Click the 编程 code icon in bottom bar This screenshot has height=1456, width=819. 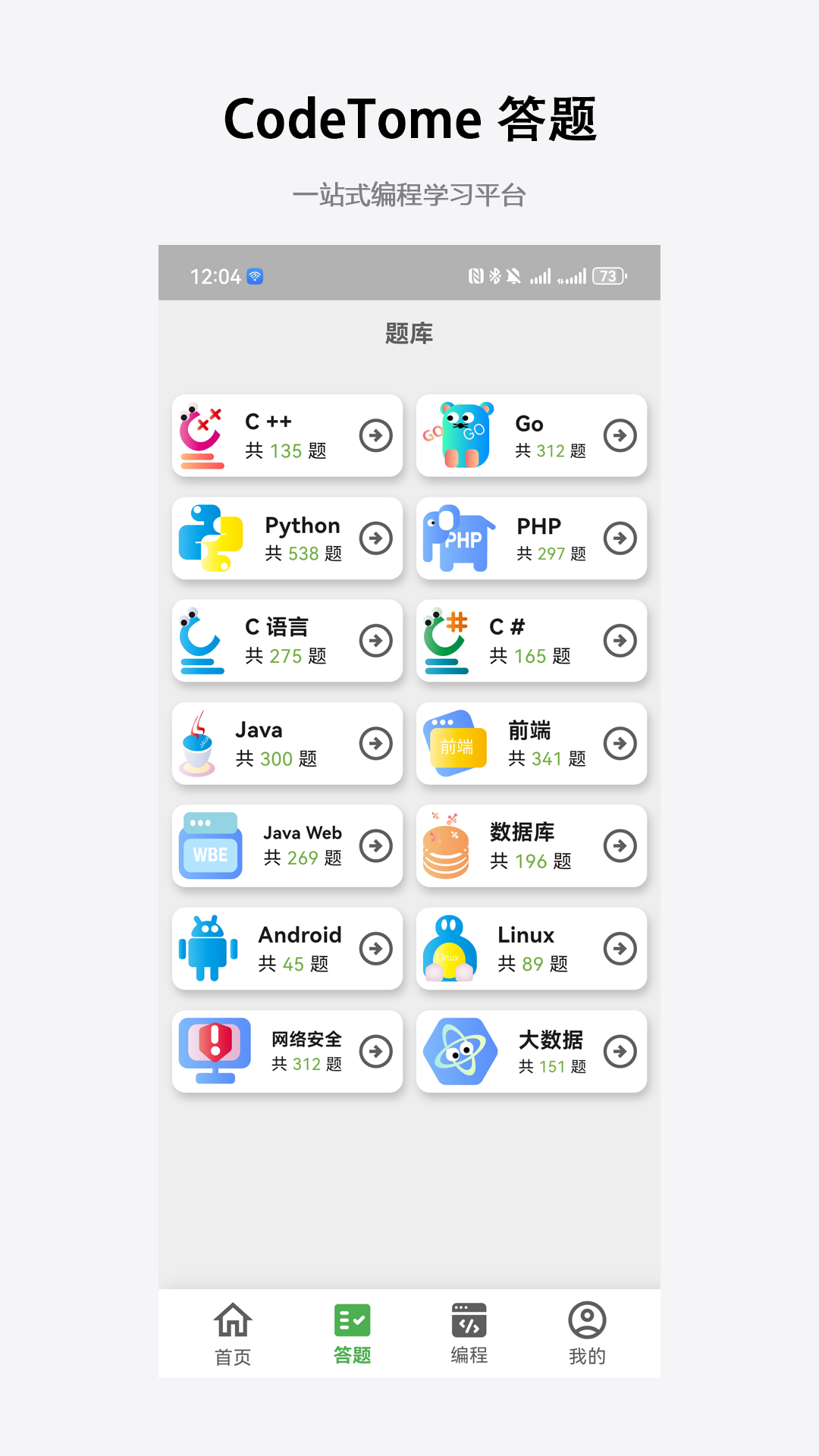point(468,1319)
